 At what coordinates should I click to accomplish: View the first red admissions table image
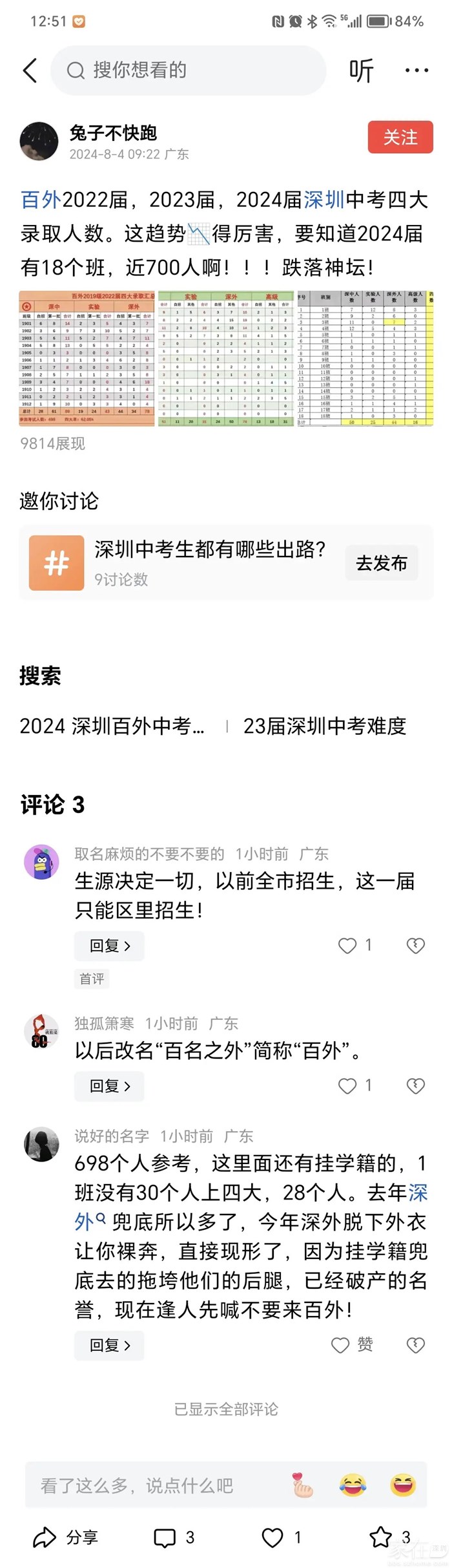pos(87,359)
